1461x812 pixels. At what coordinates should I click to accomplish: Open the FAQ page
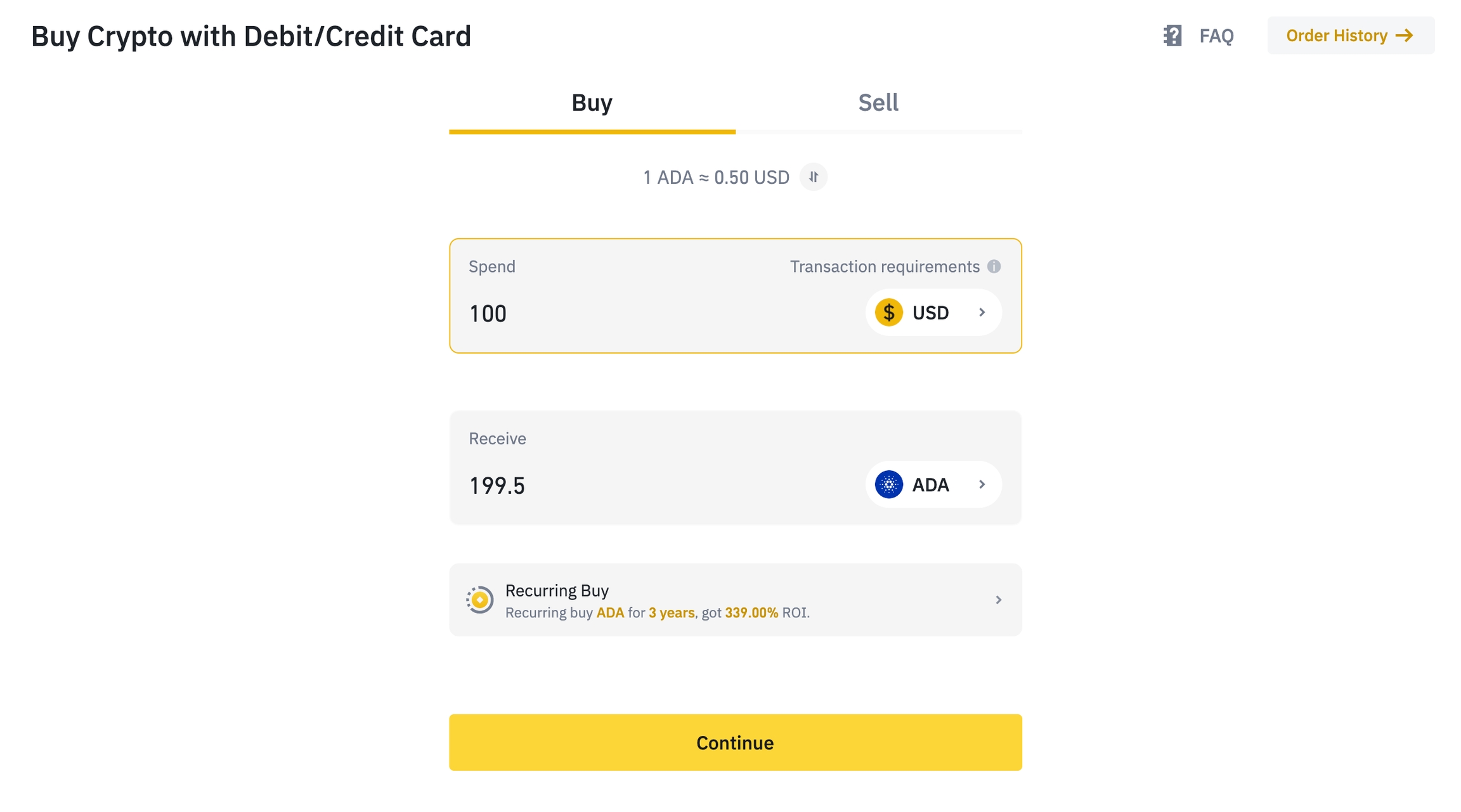[x=1198, y=35]
